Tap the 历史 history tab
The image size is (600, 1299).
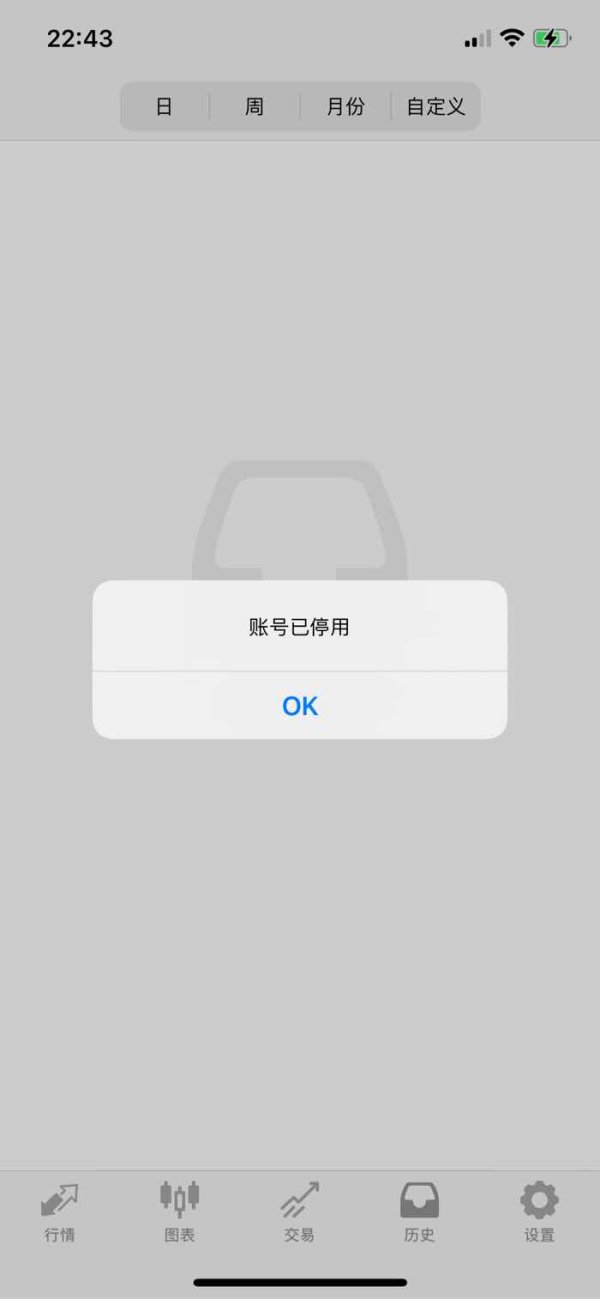coord(420,1212)
